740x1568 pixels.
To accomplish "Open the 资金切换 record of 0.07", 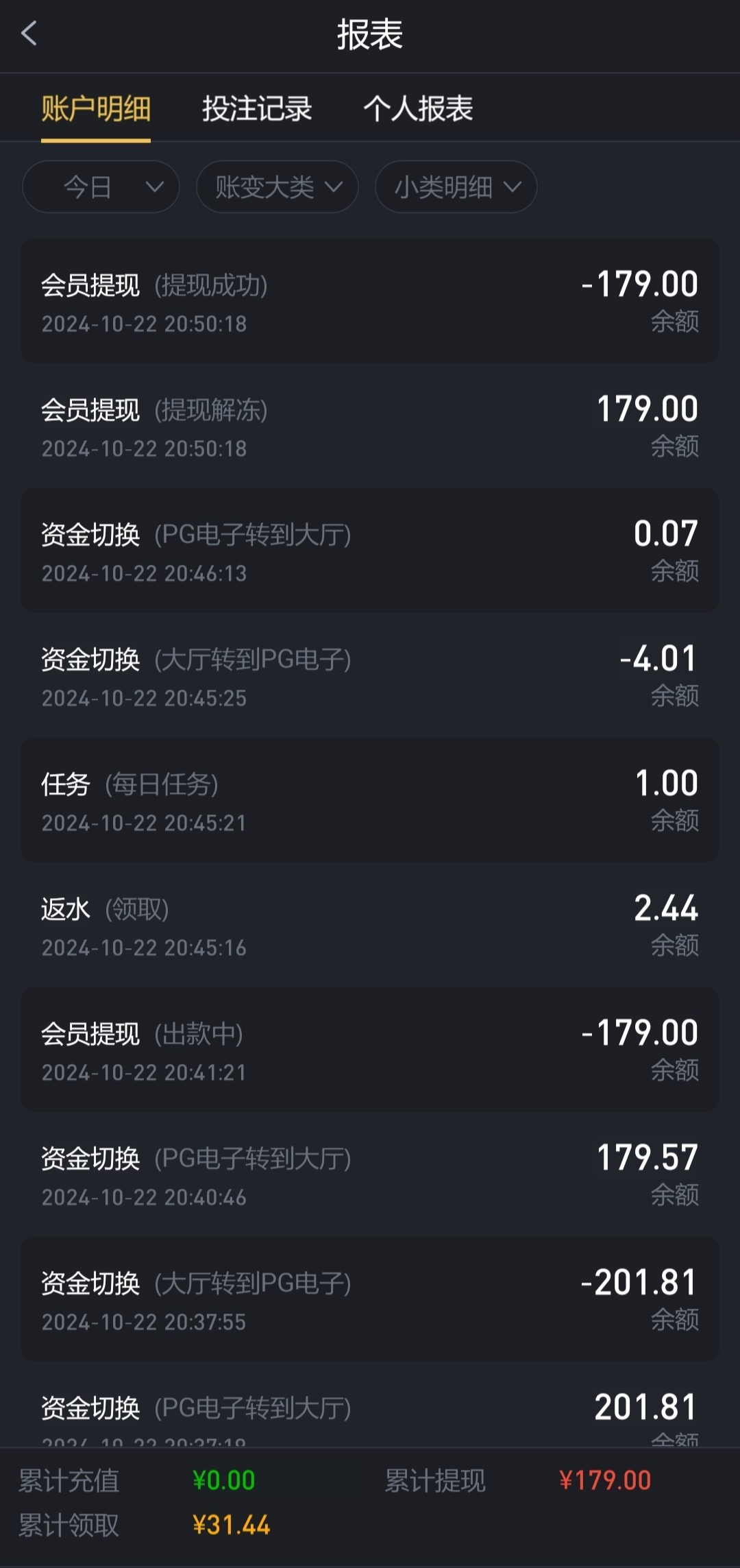I will [370, 551].
